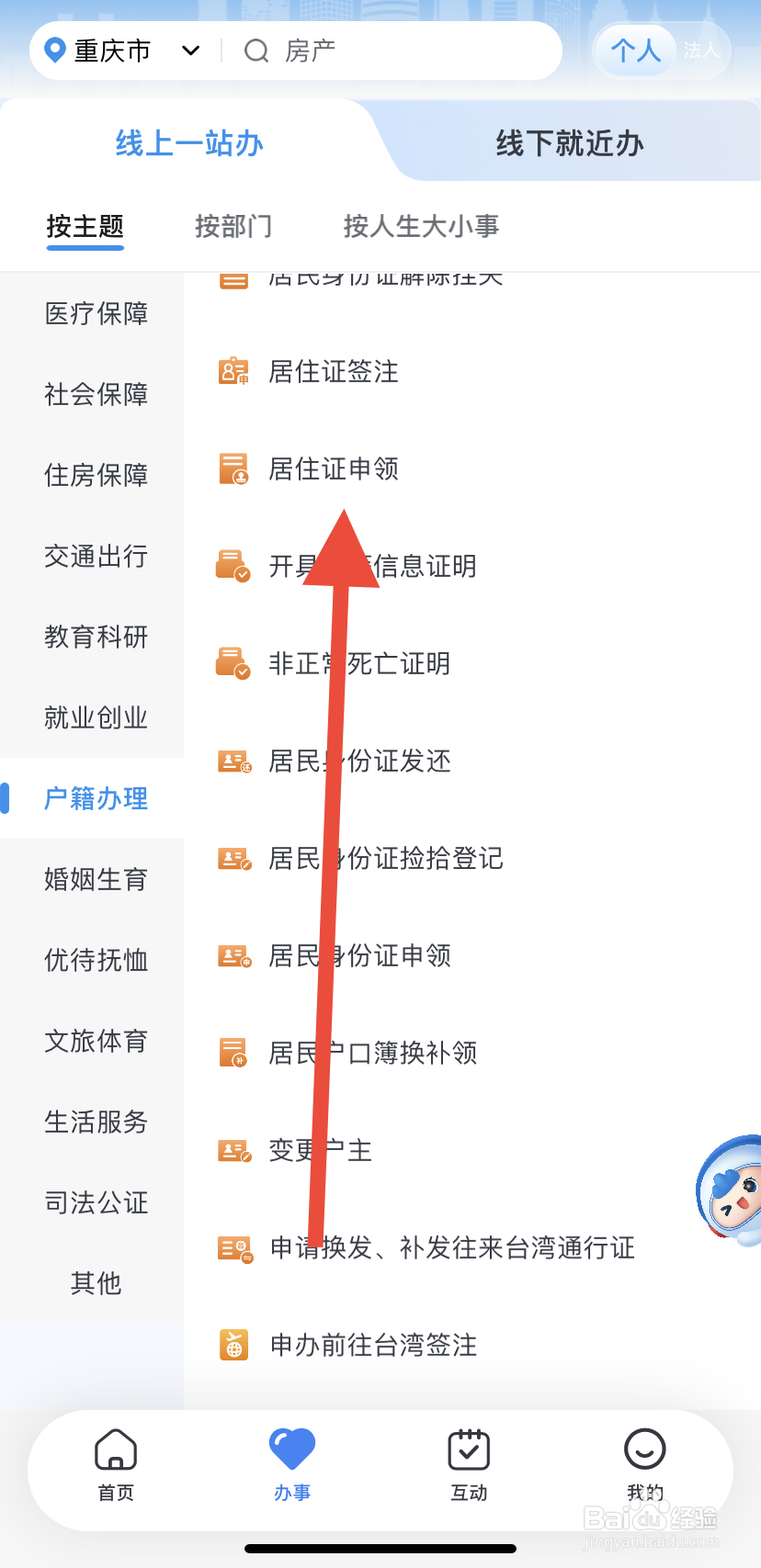
Task: Tap the 居民户口簿换补领 booklet icon
Action: point(233,1052)
